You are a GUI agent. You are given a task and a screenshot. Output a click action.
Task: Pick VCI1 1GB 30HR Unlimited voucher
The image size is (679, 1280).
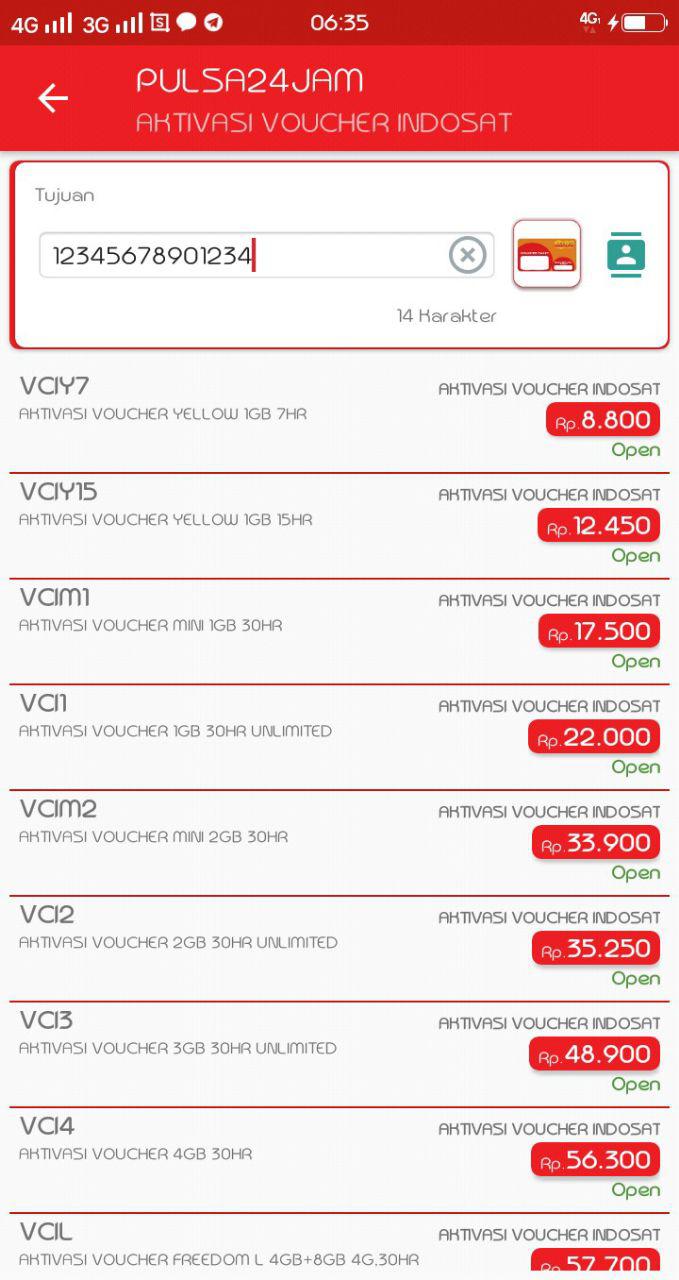point(339,736)
